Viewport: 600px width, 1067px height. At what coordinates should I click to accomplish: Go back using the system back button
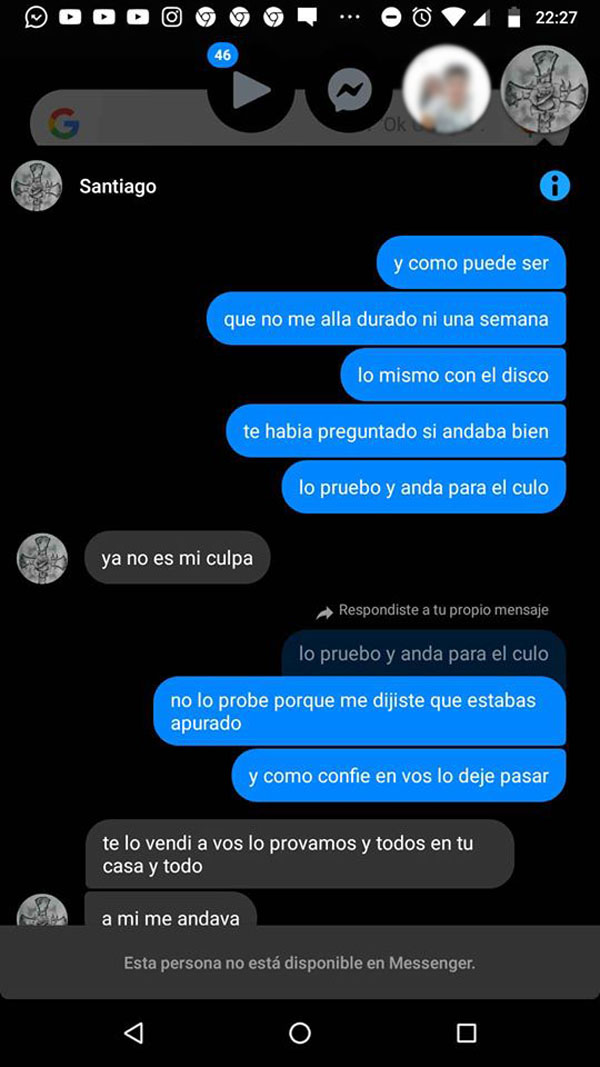point(133,1033)
